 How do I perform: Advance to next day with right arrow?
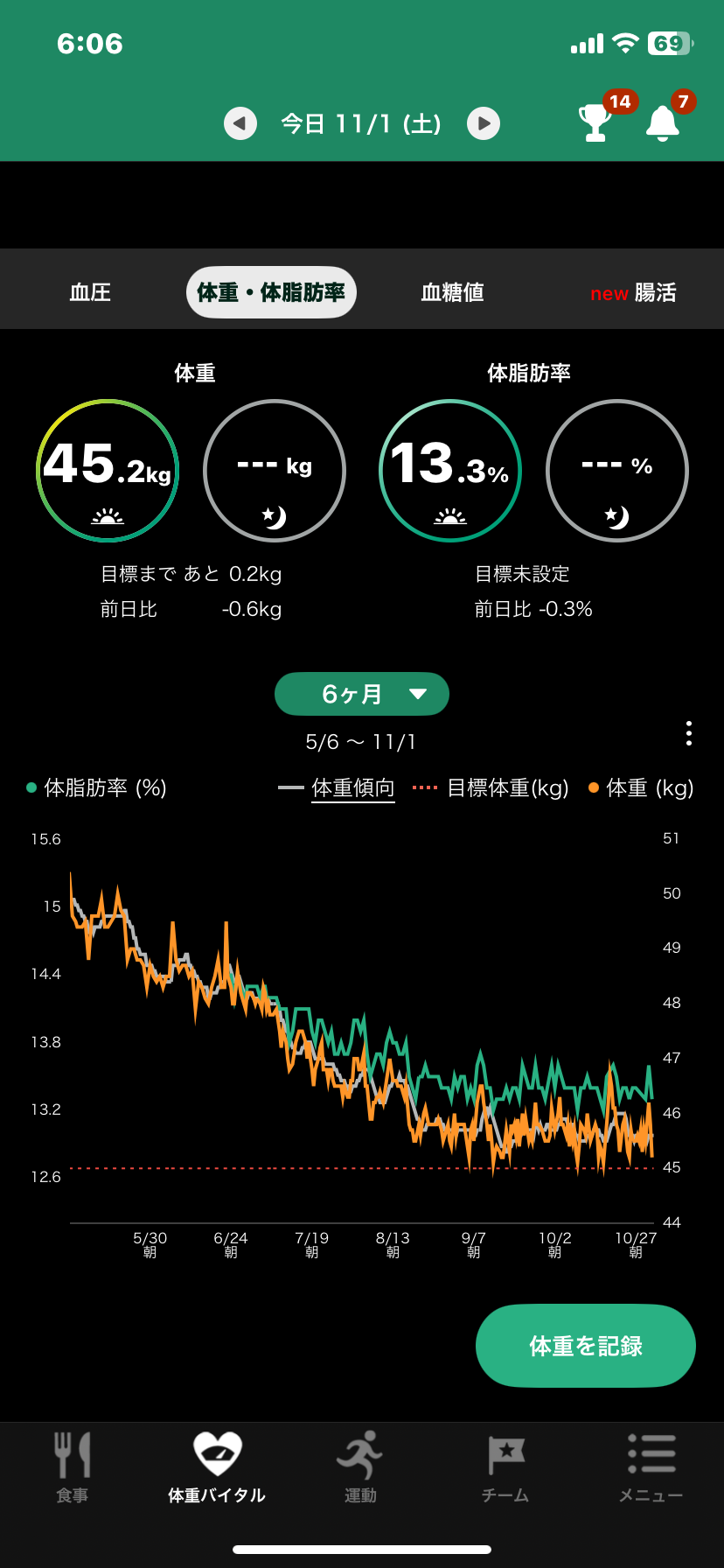point(484,122)
